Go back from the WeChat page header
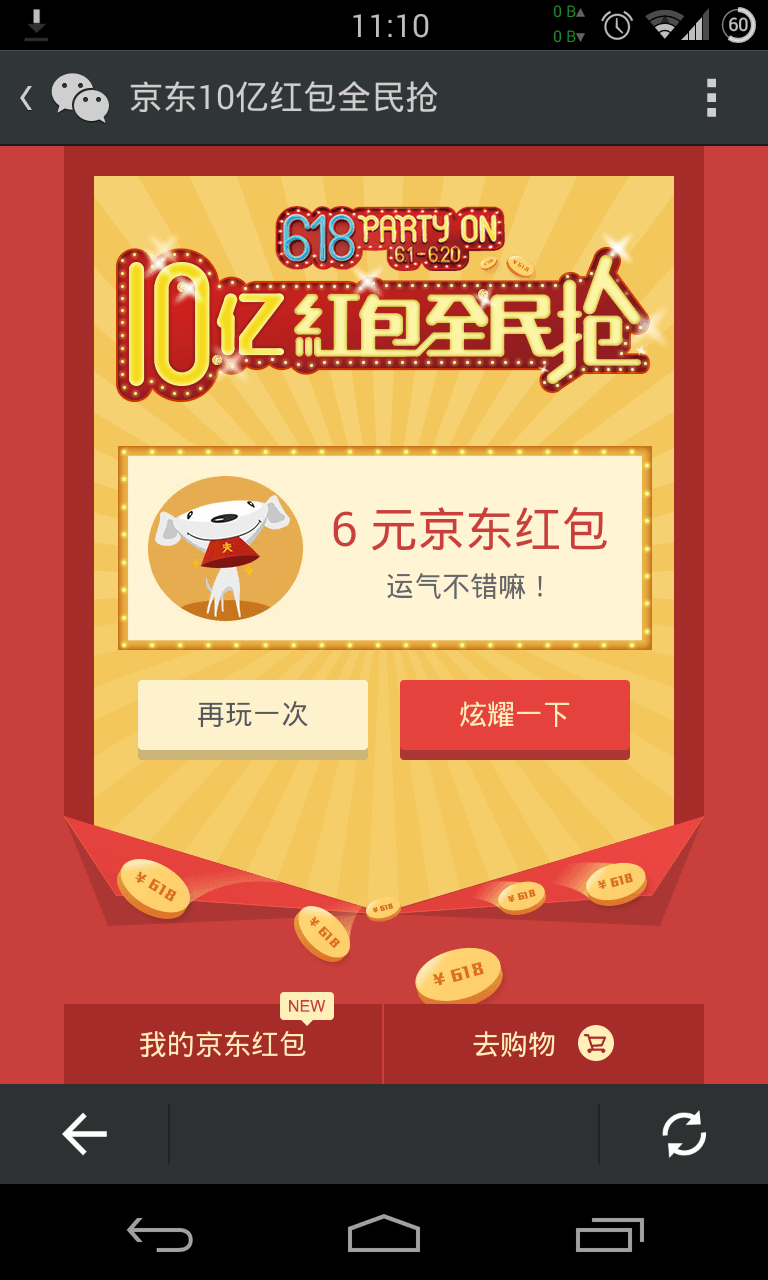The image size is (768, 1280). [x=28, y=98]
